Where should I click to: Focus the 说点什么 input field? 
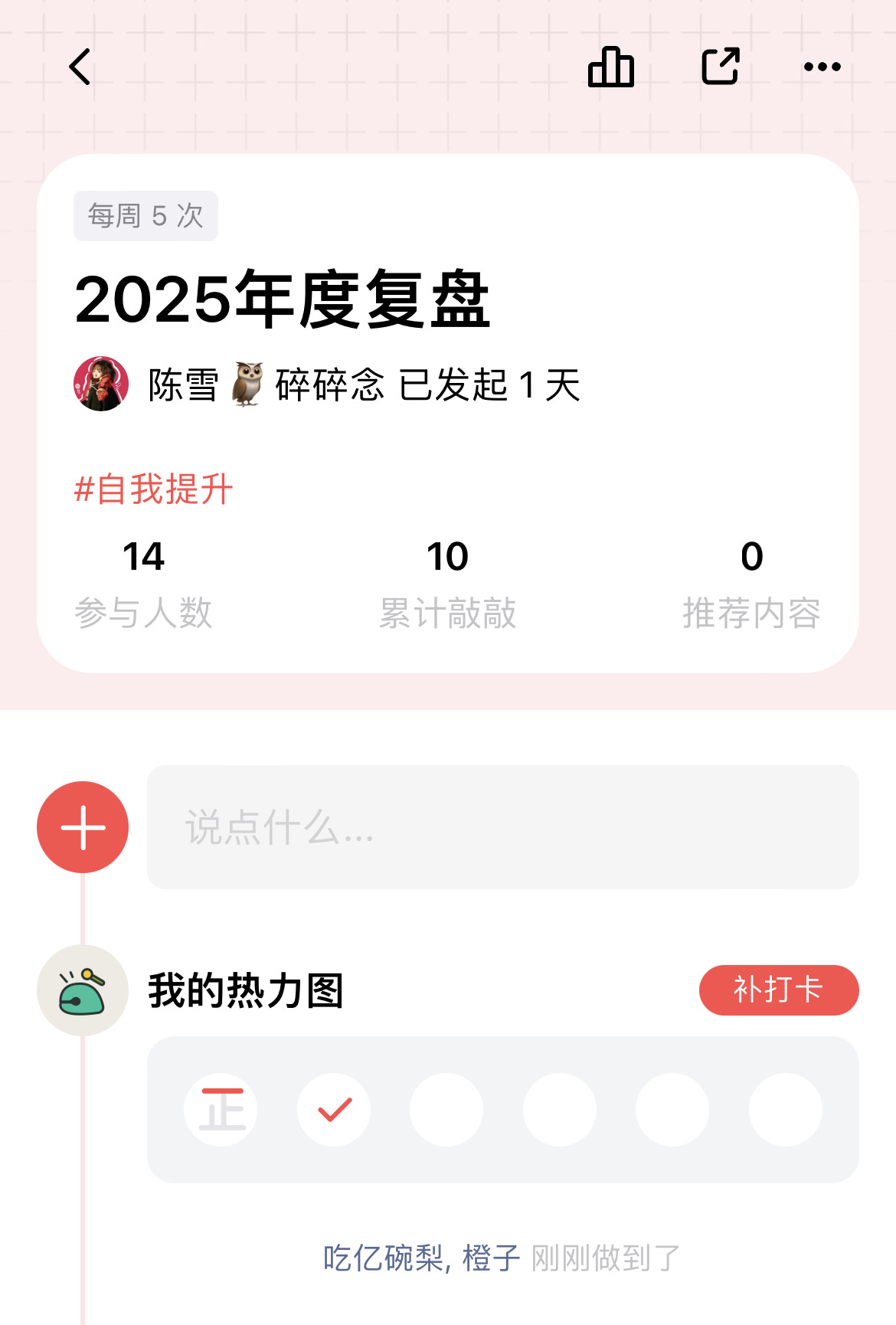[502, 827]
